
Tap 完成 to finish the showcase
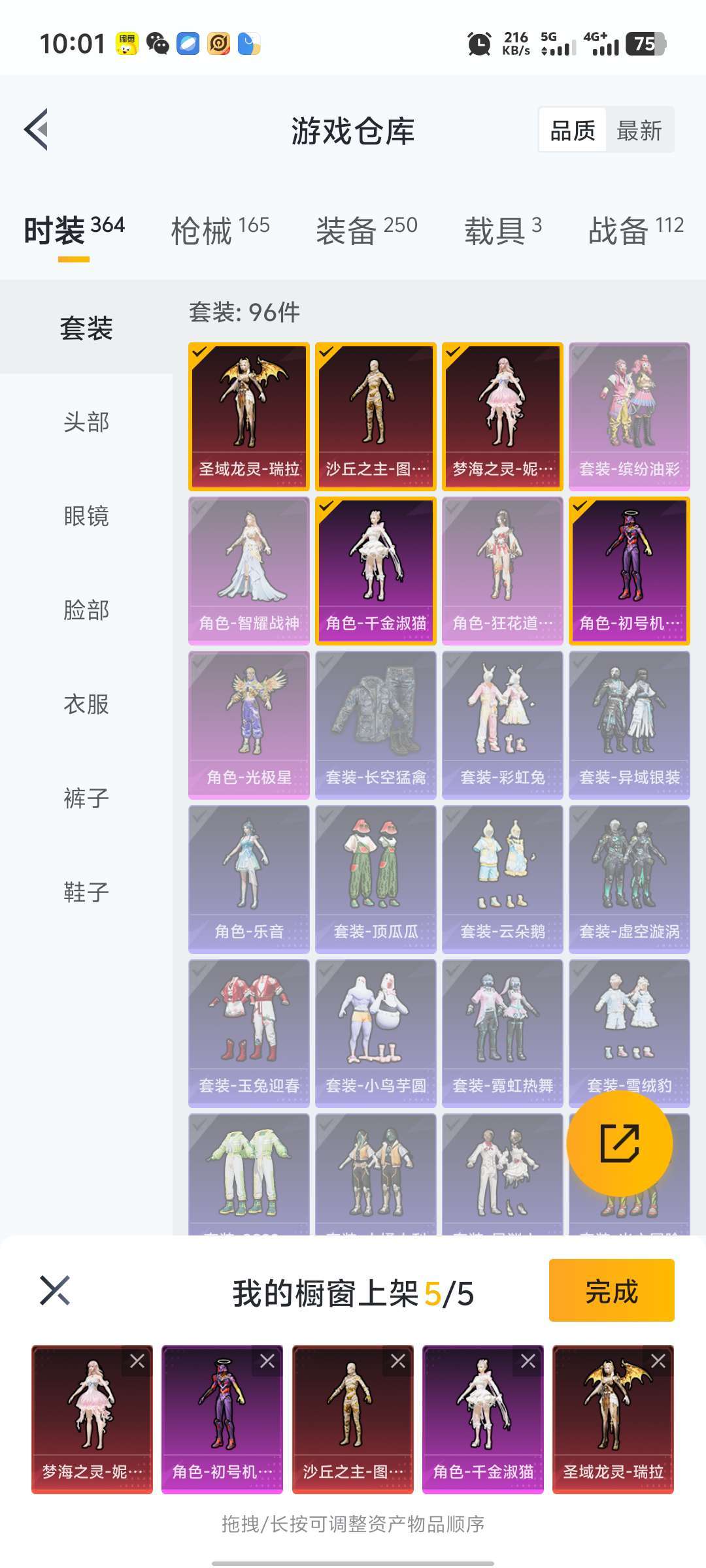pyautogui.click(x=611, y=1290)
